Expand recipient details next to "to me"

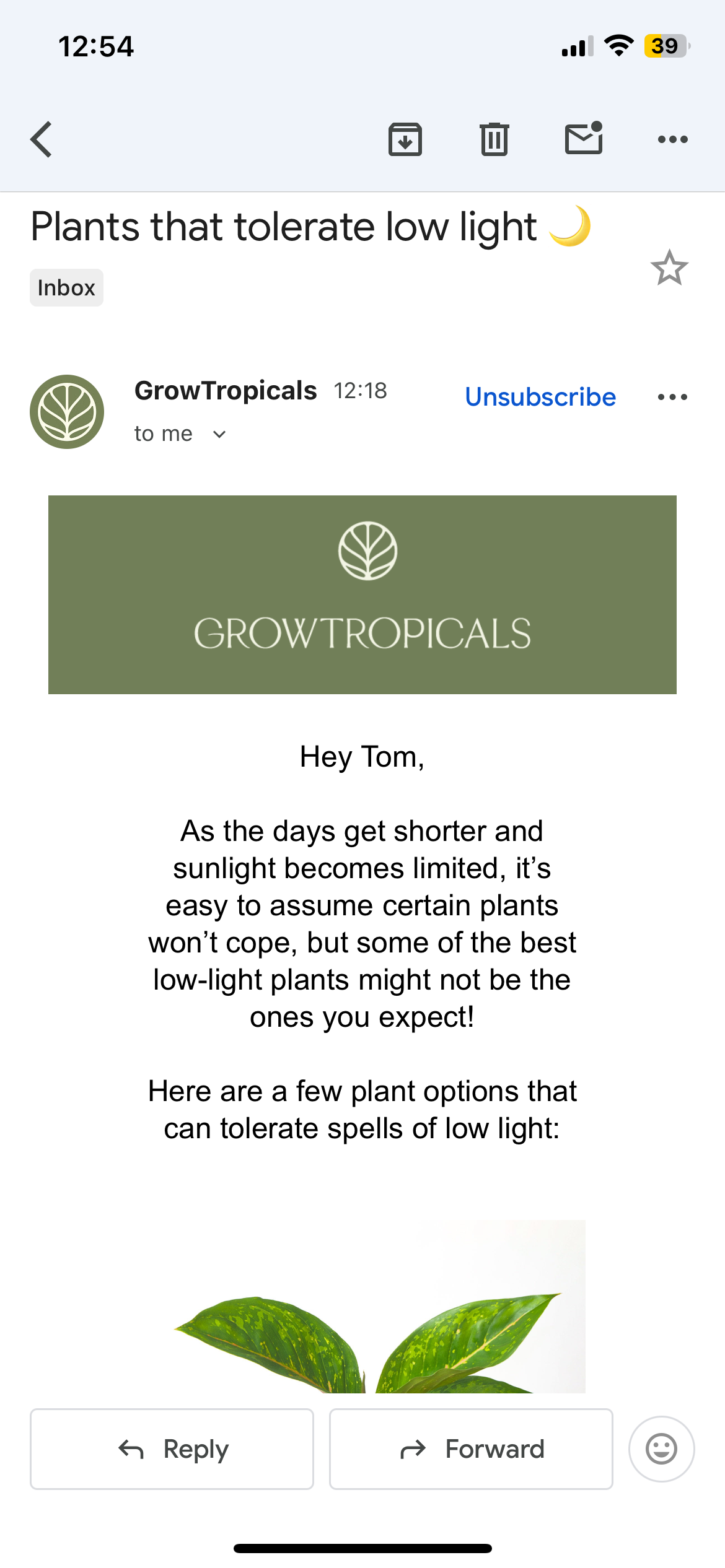[x=219, y=434]
